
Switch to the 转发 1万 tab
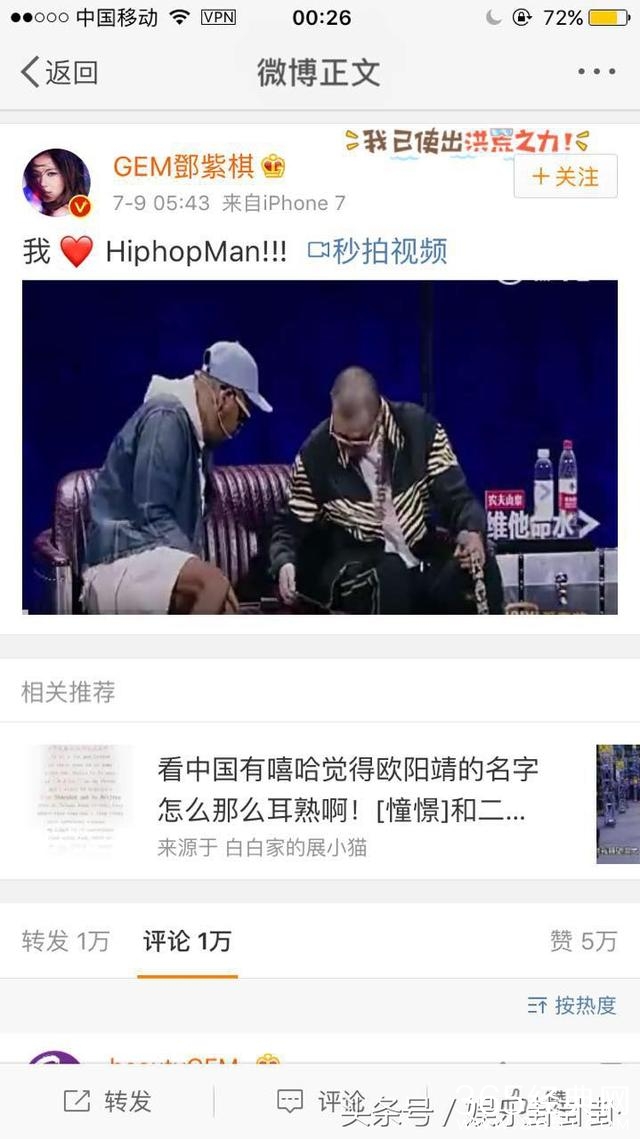pyautogui.click(x=66, y=941)
